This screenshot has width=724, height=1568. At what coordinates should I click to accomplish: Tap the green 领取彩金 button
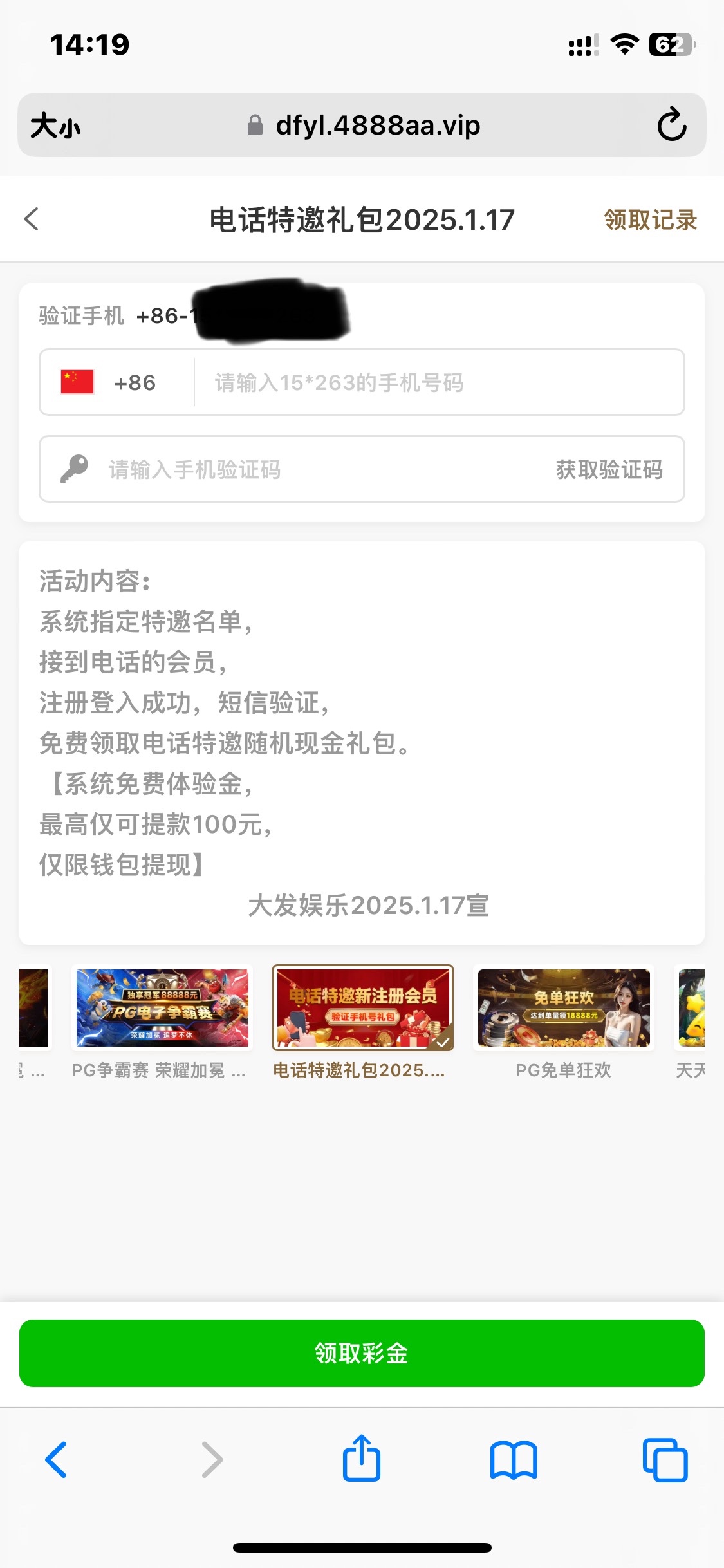362,1353
